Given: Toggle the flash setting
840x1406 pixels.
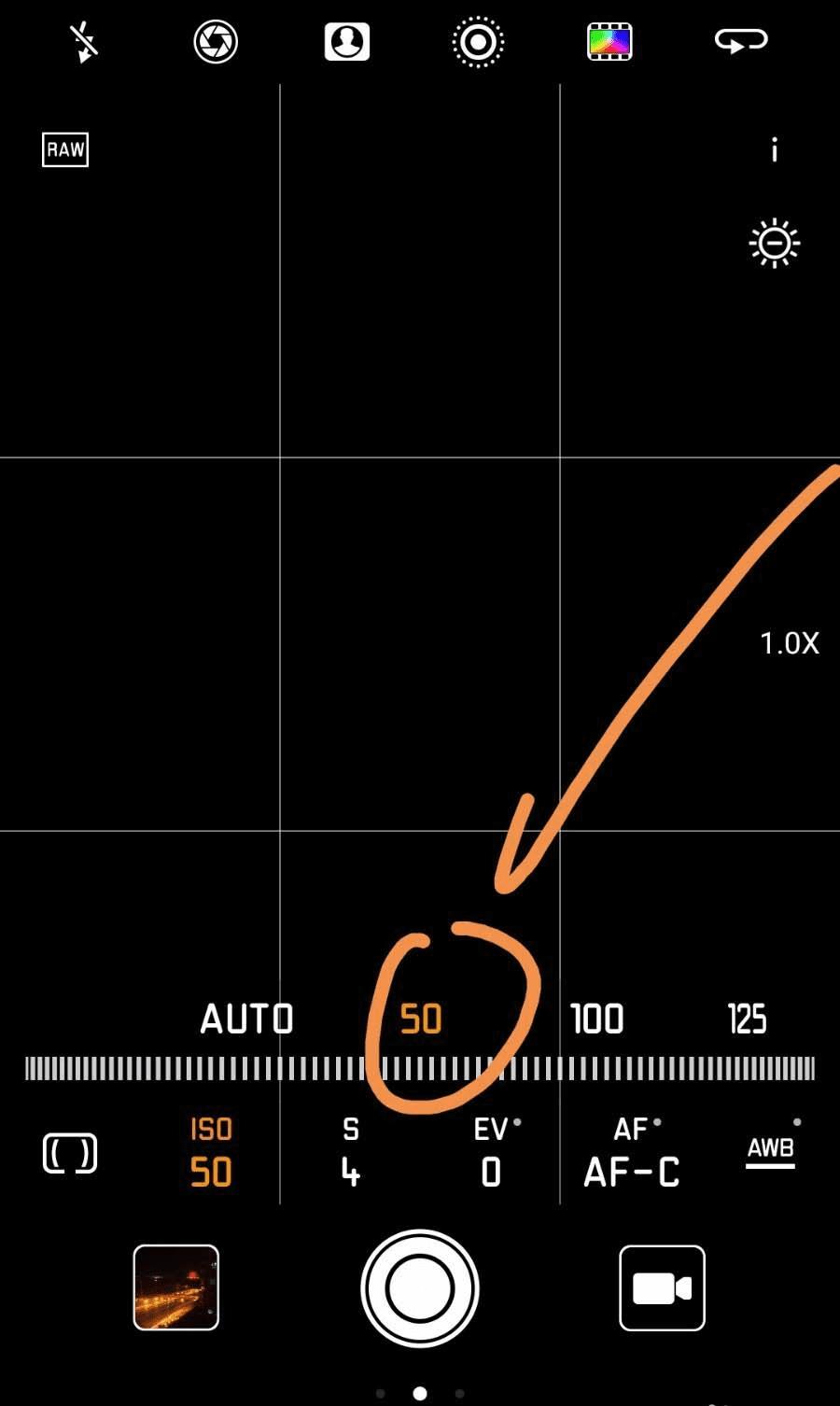Looking at the screenshot, I should [85, 42].
